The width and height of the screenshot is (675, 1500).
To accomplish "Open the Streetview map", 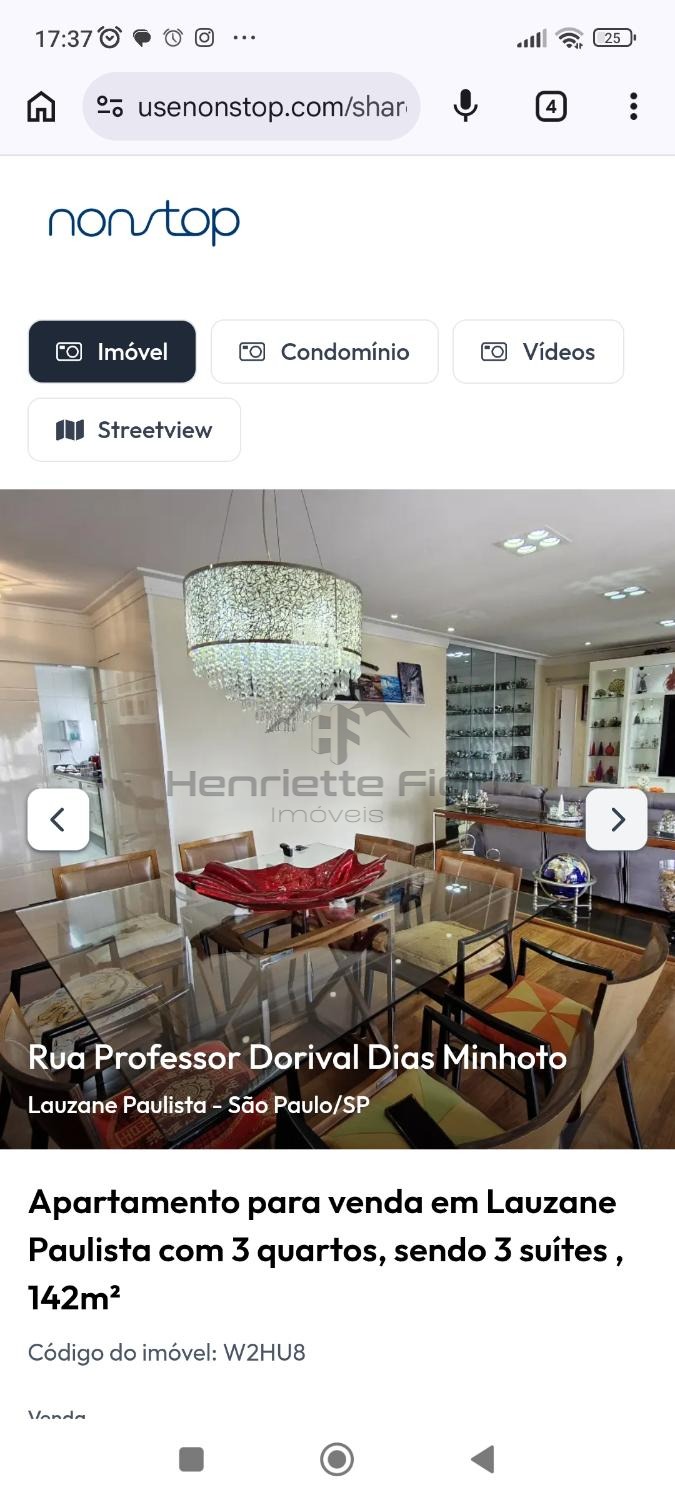I will (134, 430).
